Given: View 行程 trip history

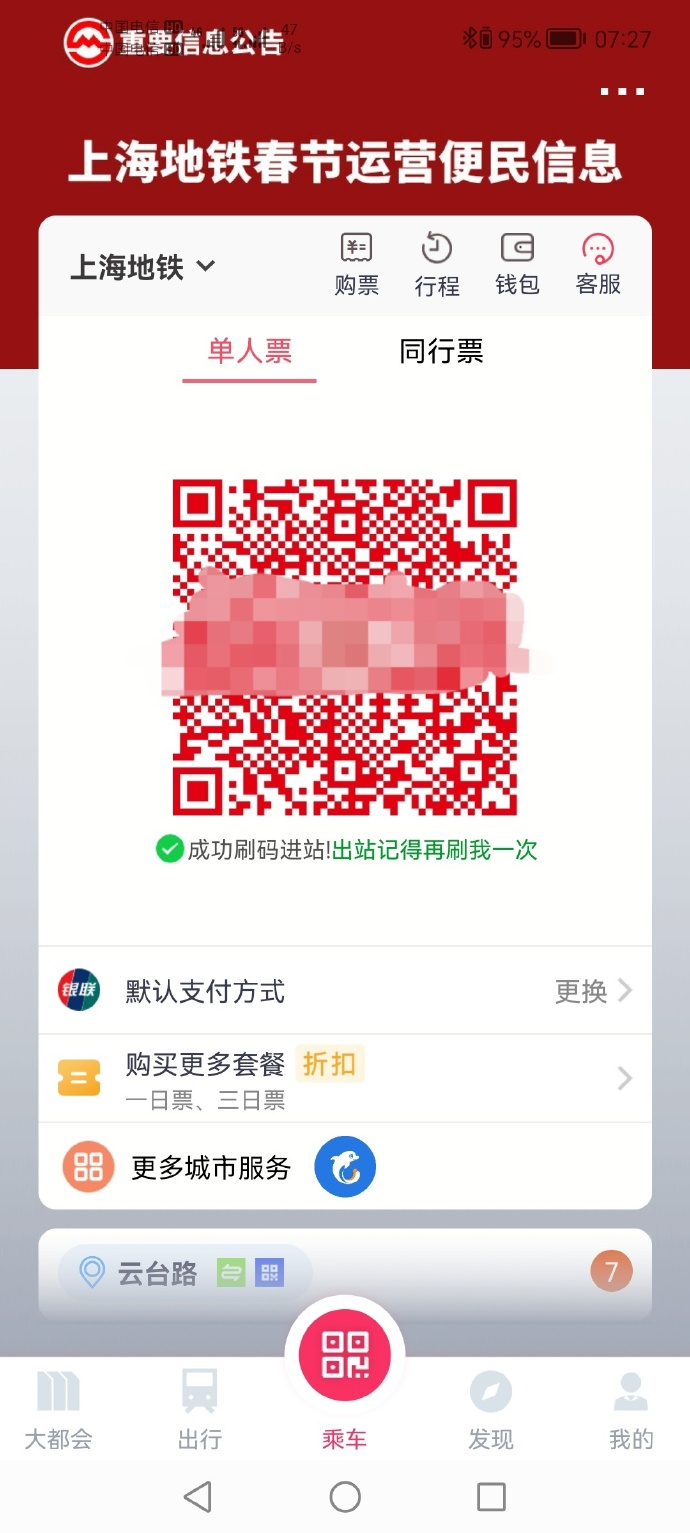Looking at the screenshot, I should (437, 265).
